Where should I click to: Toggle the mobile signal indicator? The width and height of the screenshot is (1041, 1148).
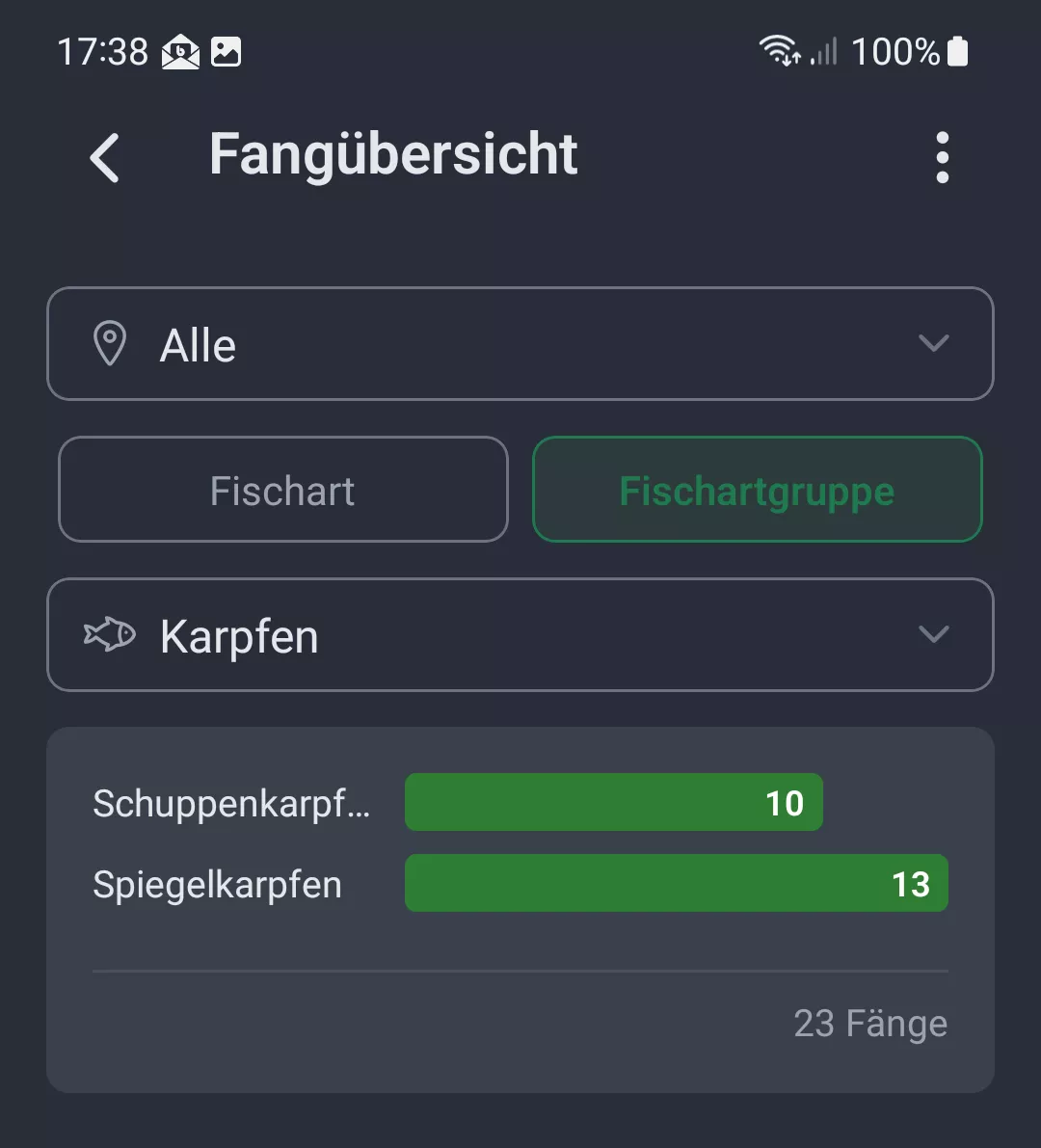click(825, 51)
